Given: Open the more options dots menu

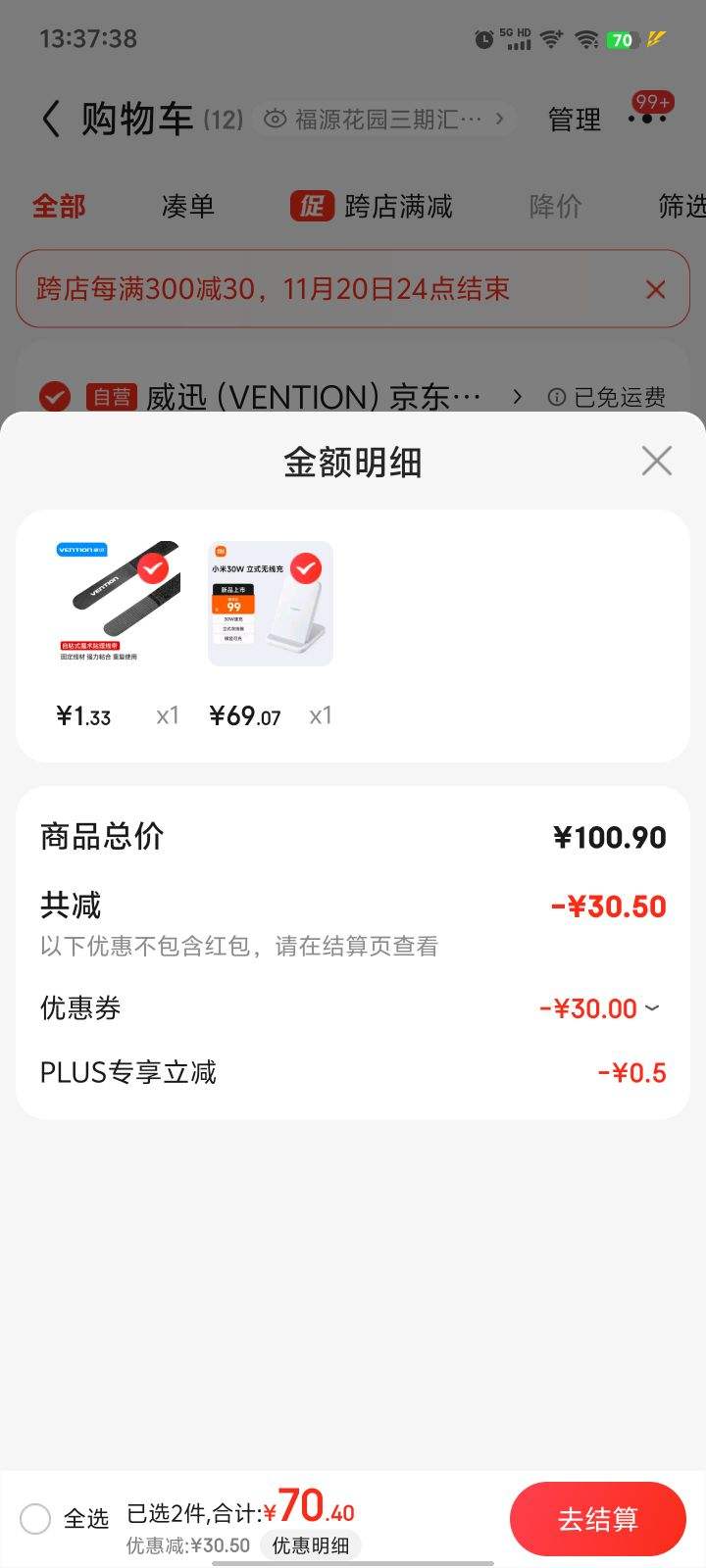Looking at the screenshot, I should tap(648, 117).
